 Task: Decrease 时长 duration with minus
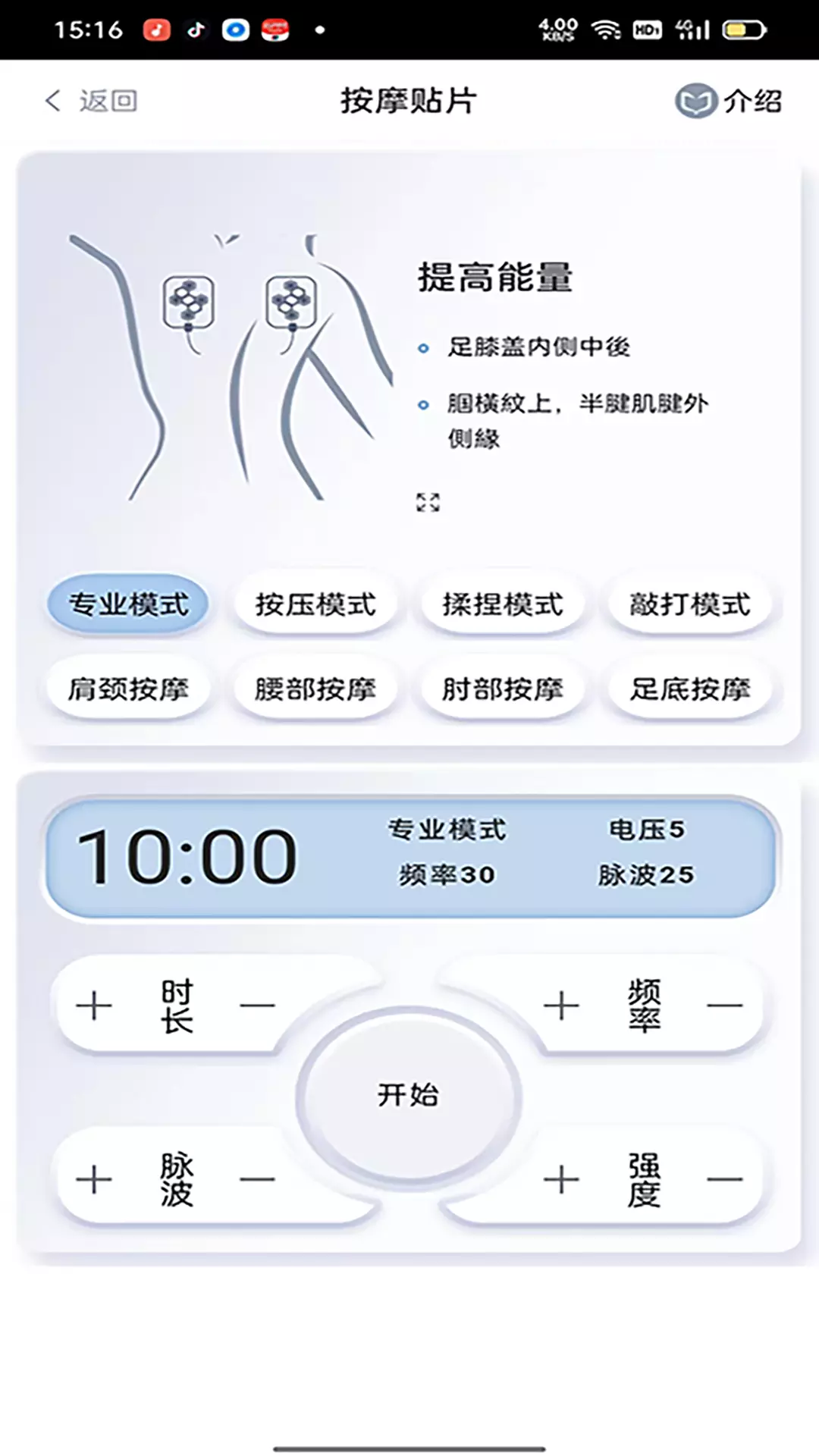[257, 1006]
